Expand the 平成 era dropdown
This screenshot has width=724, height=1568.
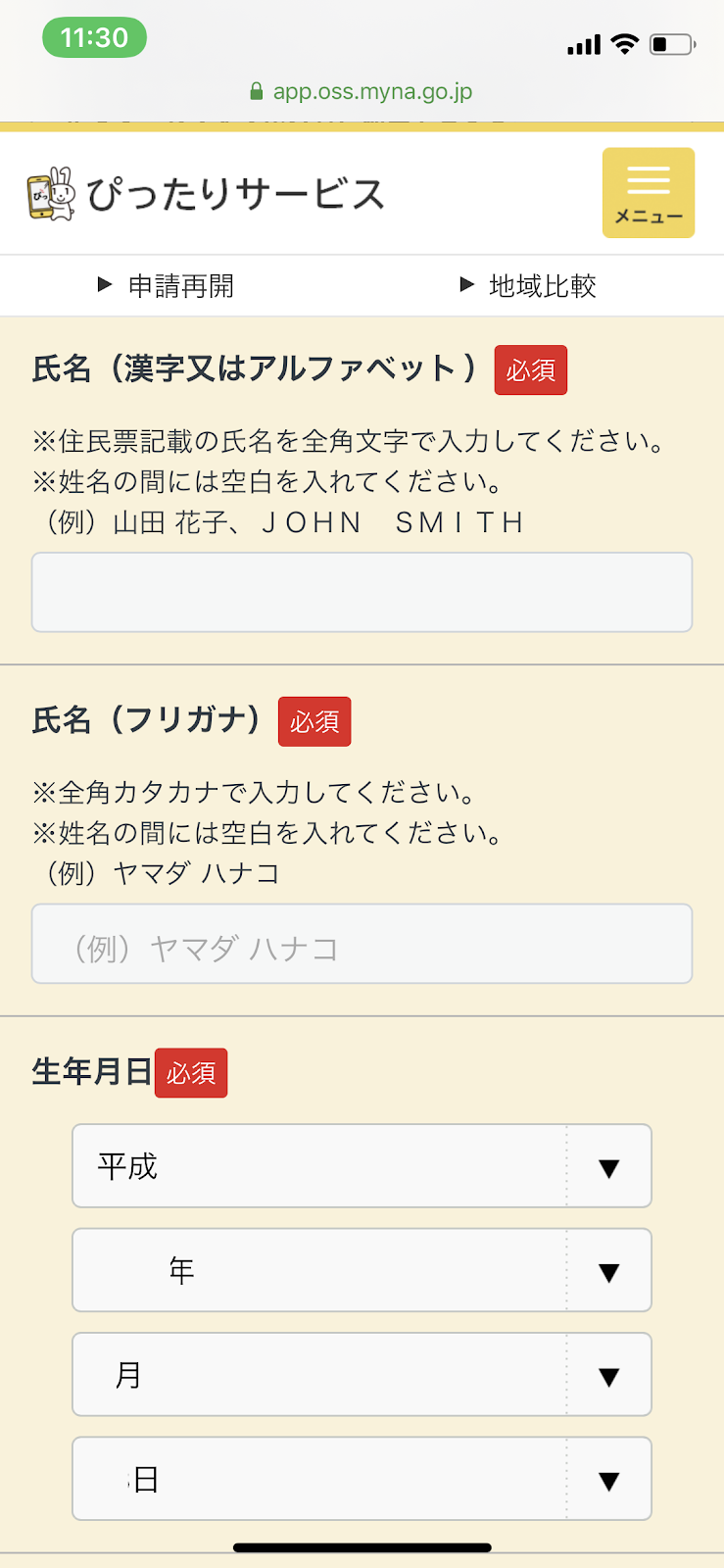(x=362, y=1166)
